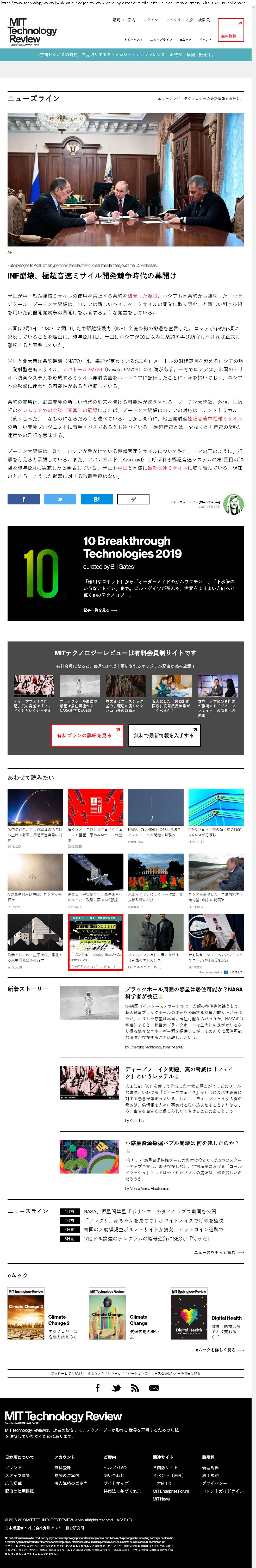Copy the article link
The width and height of the screenshot is (256, 1568).
[133, 499]
